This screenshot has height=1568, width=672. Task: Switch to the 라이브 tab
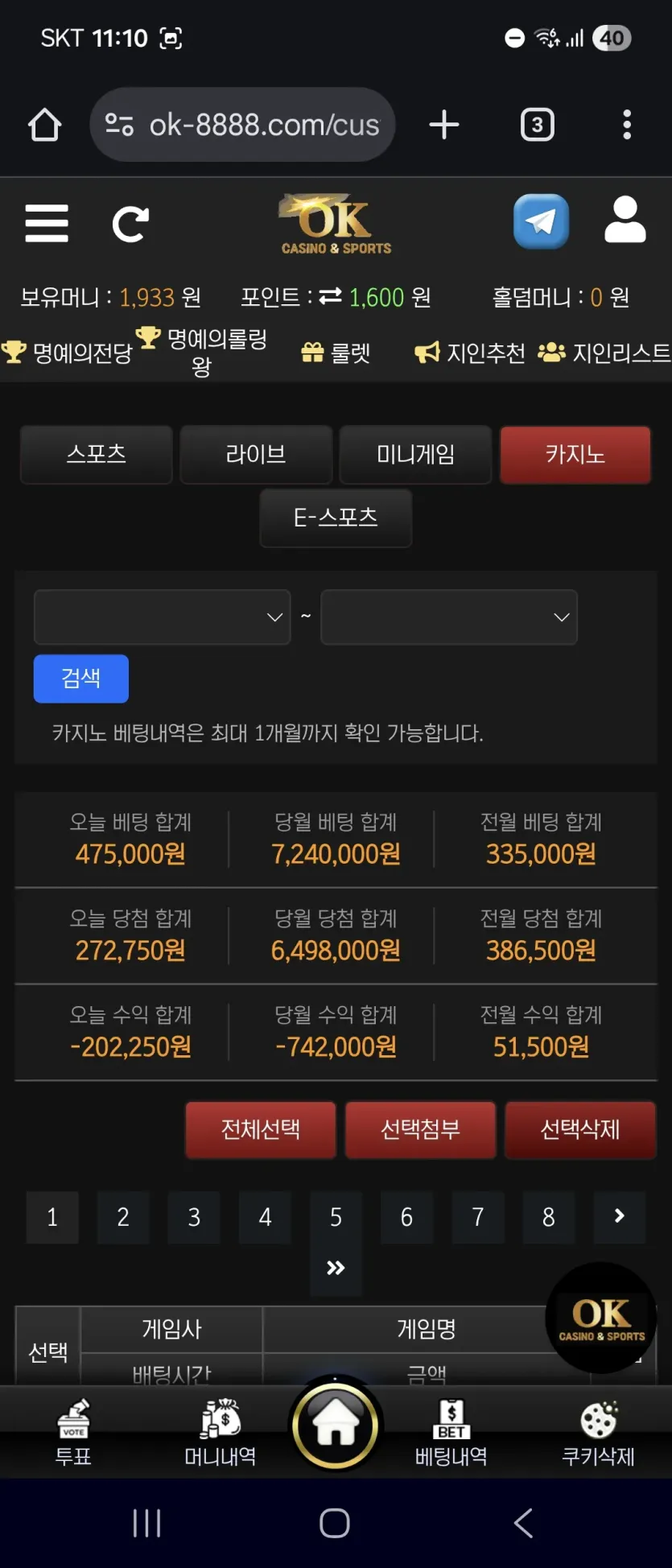point(256,455)
